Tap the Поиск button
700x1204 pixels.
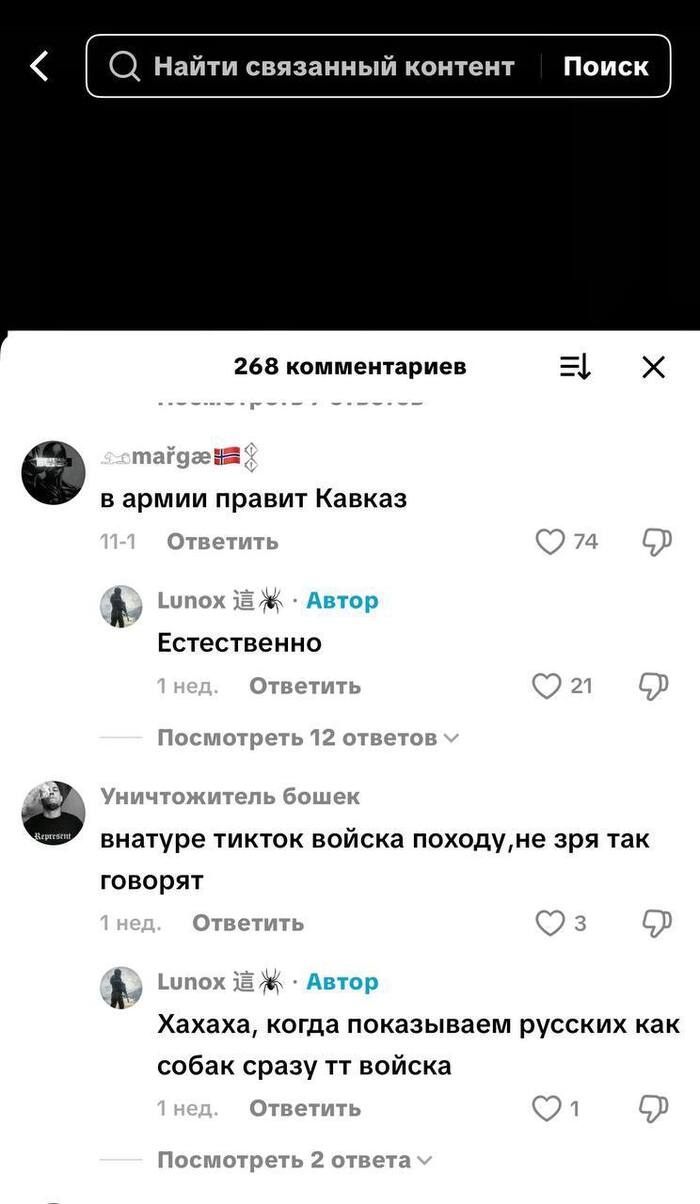point(605,67)
